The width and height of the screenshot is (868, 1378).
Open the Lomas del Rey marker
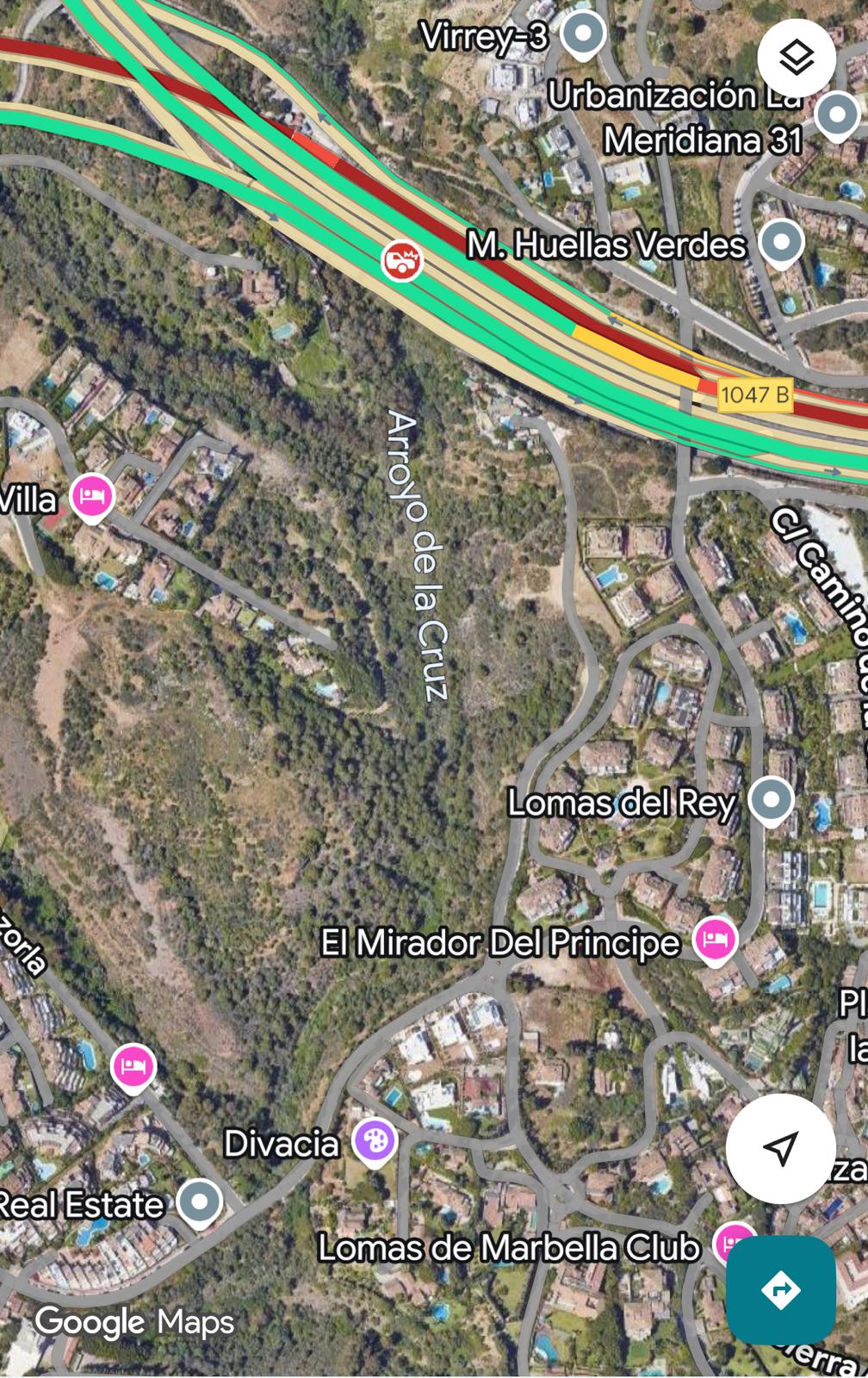point(771,801)
